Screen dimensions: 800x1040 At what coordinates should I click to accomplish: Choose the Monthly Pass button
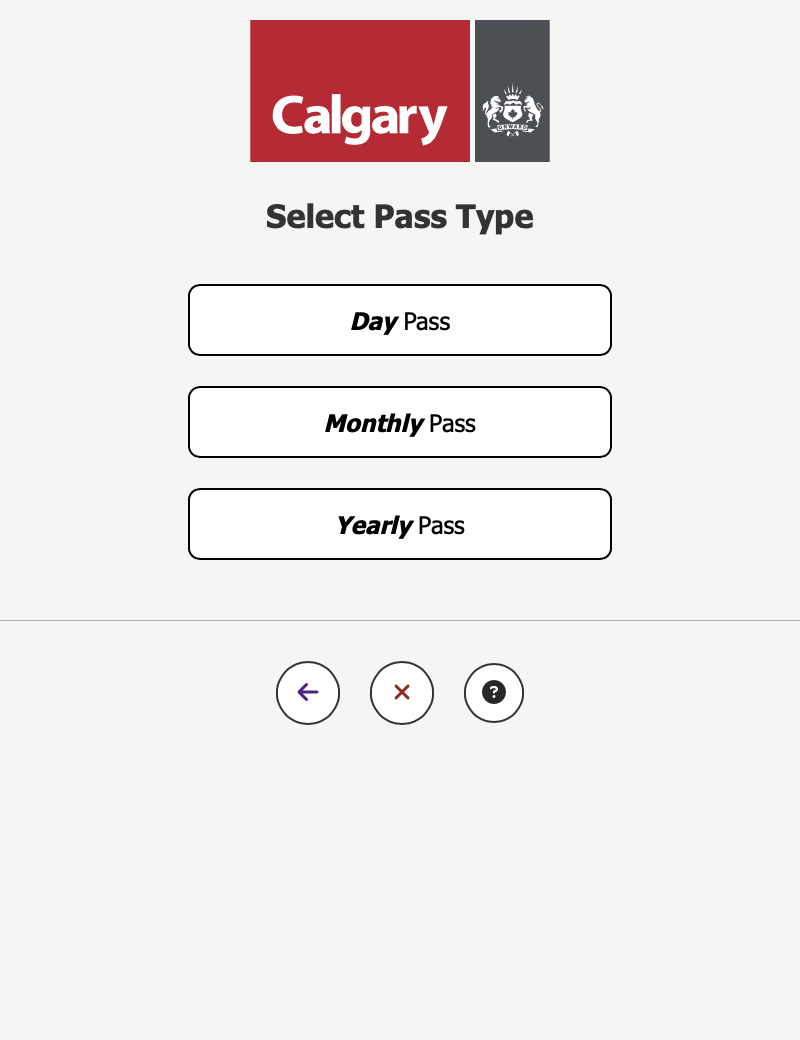pos(400,422)
